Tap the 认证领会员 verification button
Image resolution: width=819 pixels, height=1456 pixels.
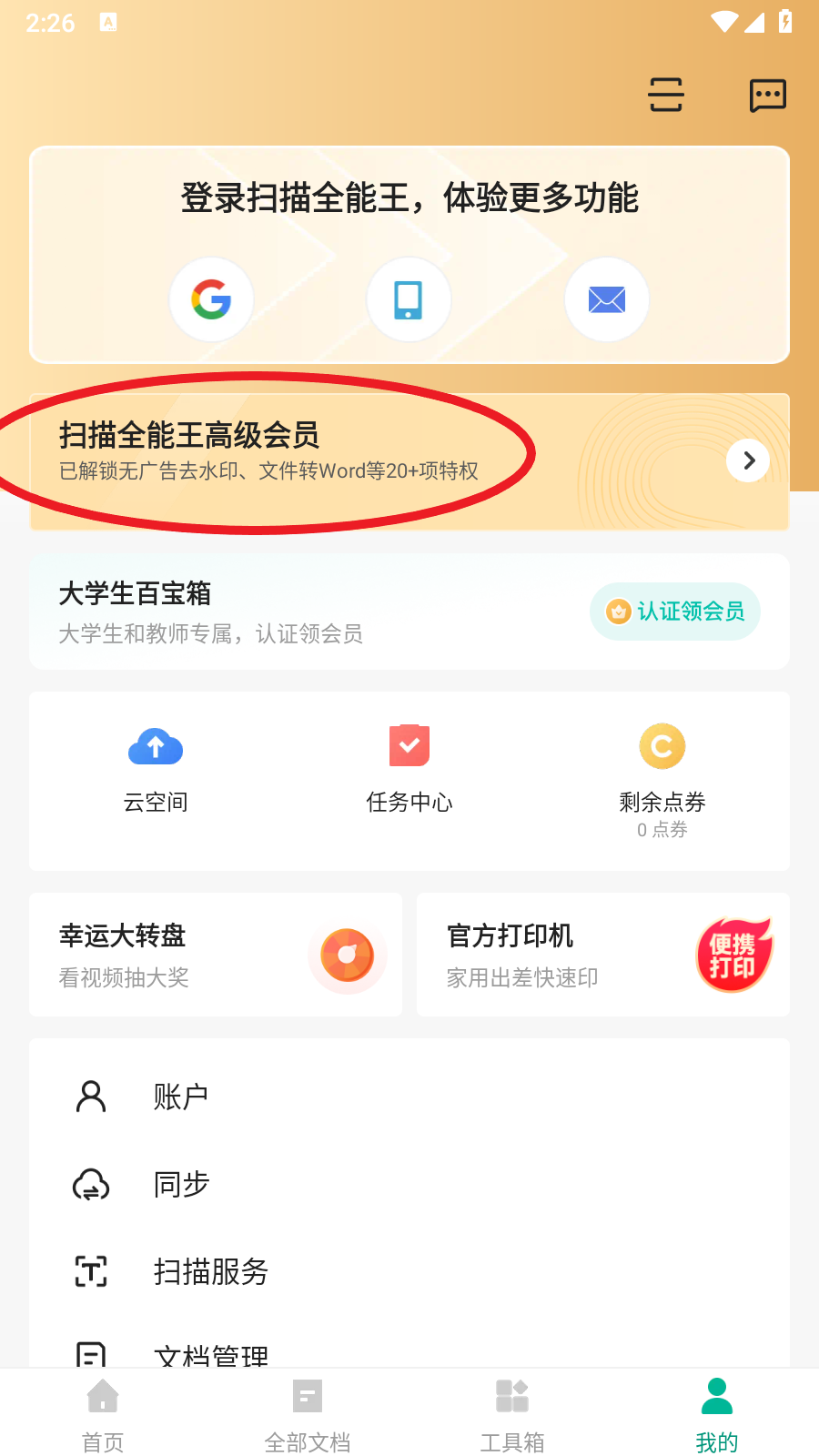tap(674, 612)
